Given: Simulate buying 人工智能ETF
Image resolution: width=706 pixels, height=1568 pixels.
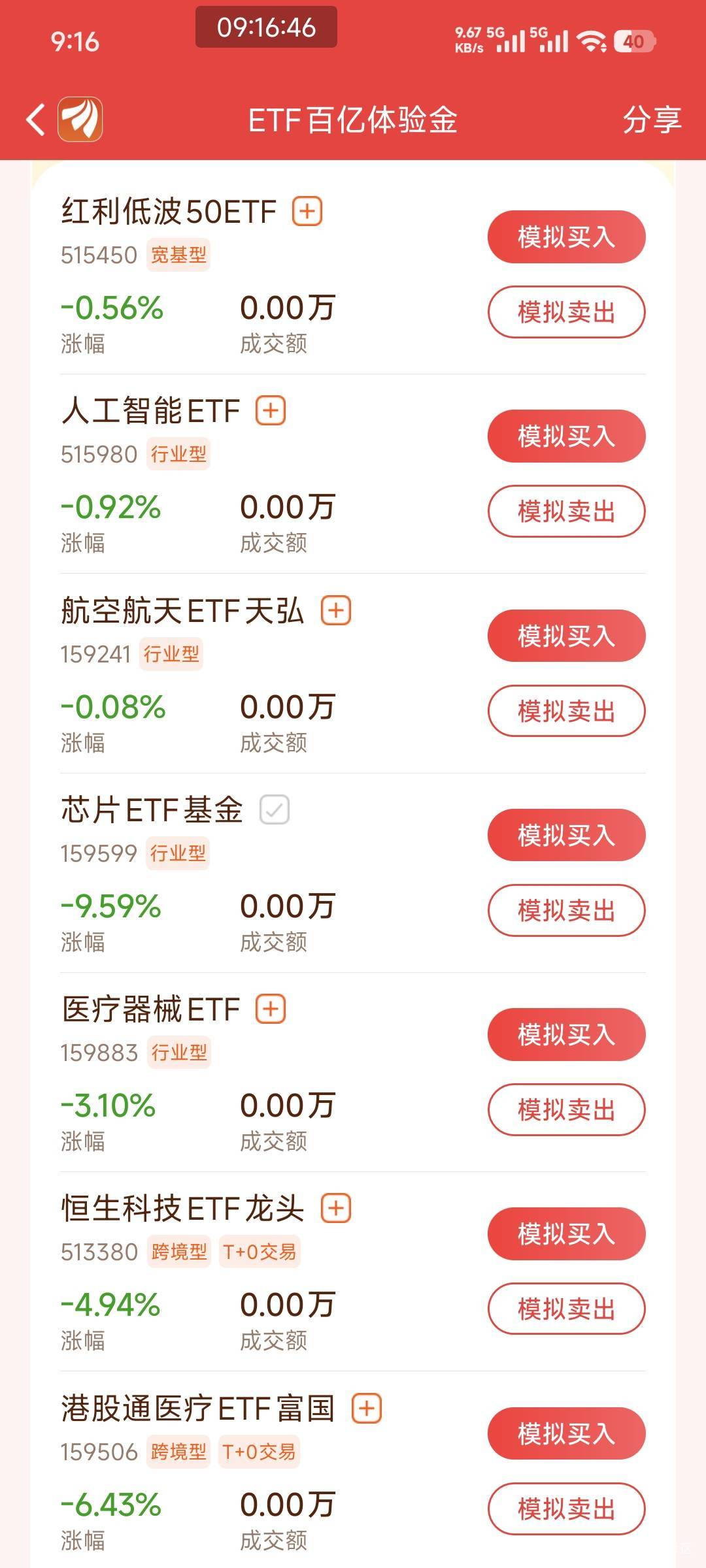Looking at the screenshot, I should click(566, 436).
